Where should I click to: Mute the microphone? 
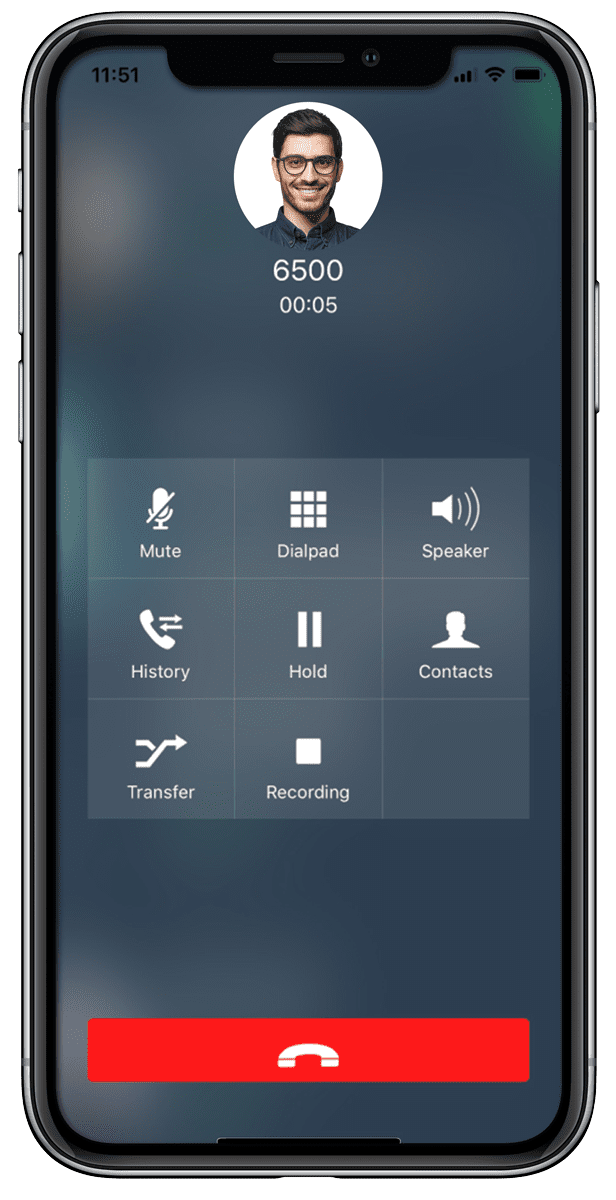click(161, 518)
